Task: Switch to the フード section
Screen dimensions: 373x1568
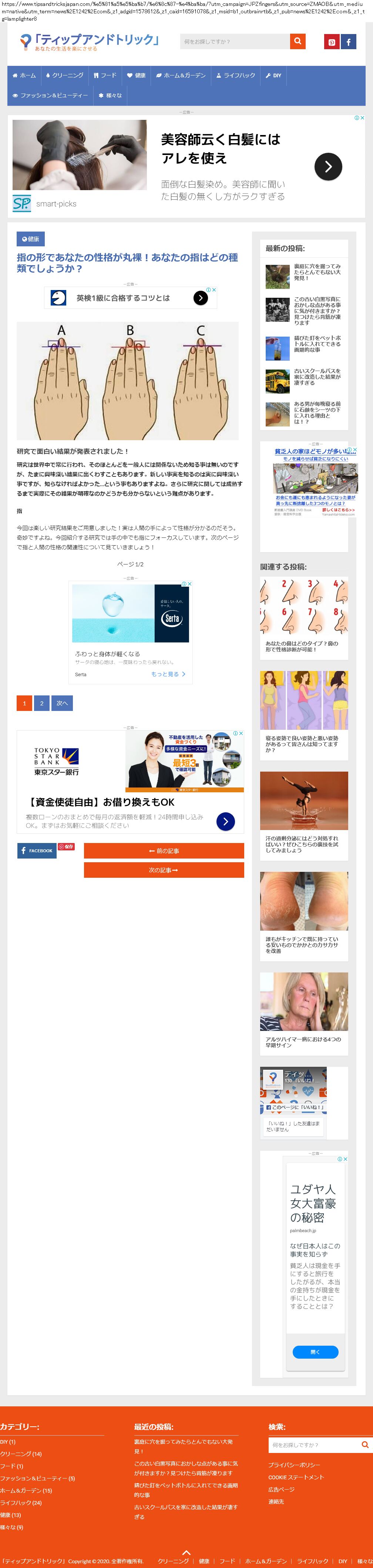Action: pyautogui.click(x=105, y=75)
